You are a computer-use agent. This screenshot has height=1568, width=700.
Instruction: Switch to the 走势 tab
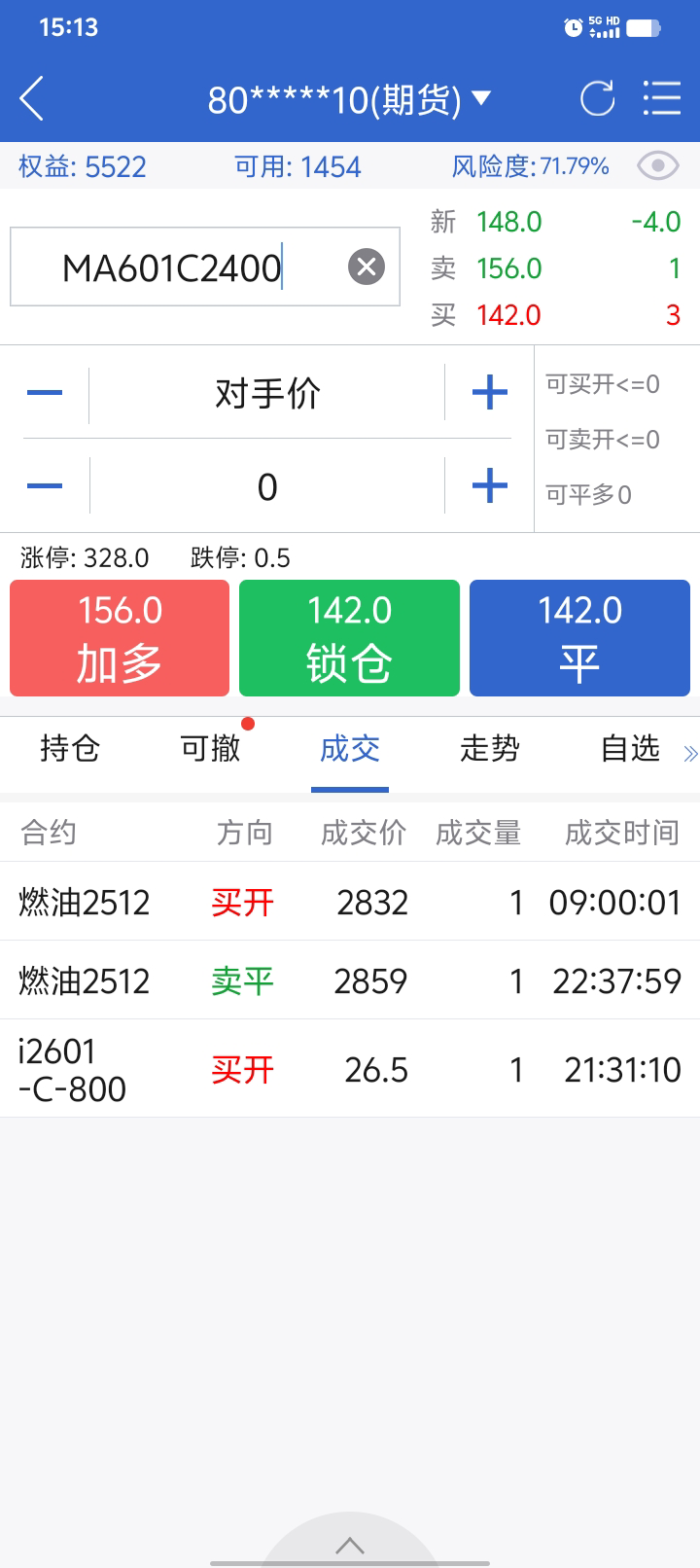click(490, 749)
